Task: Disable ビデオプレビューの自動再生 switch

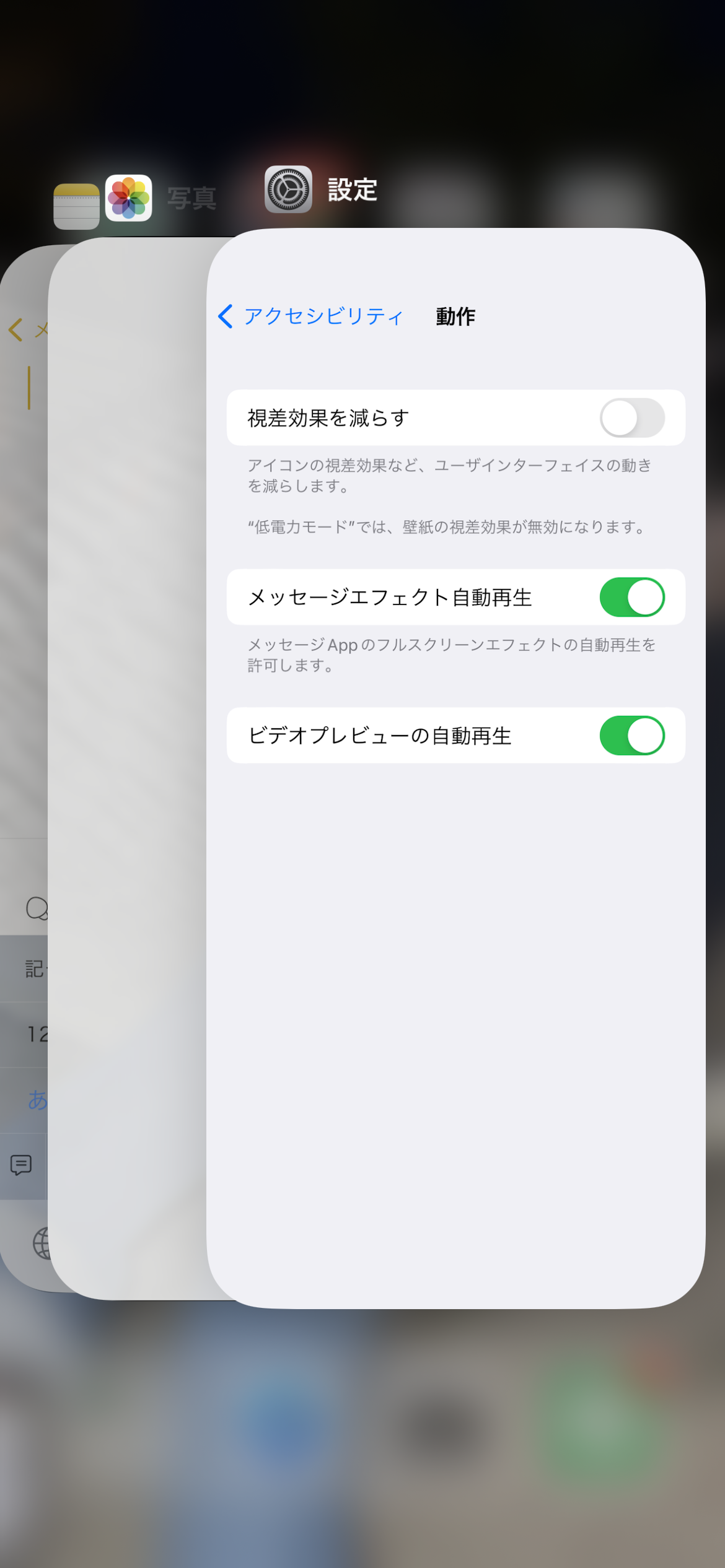Action: click(x=631, y=736)
